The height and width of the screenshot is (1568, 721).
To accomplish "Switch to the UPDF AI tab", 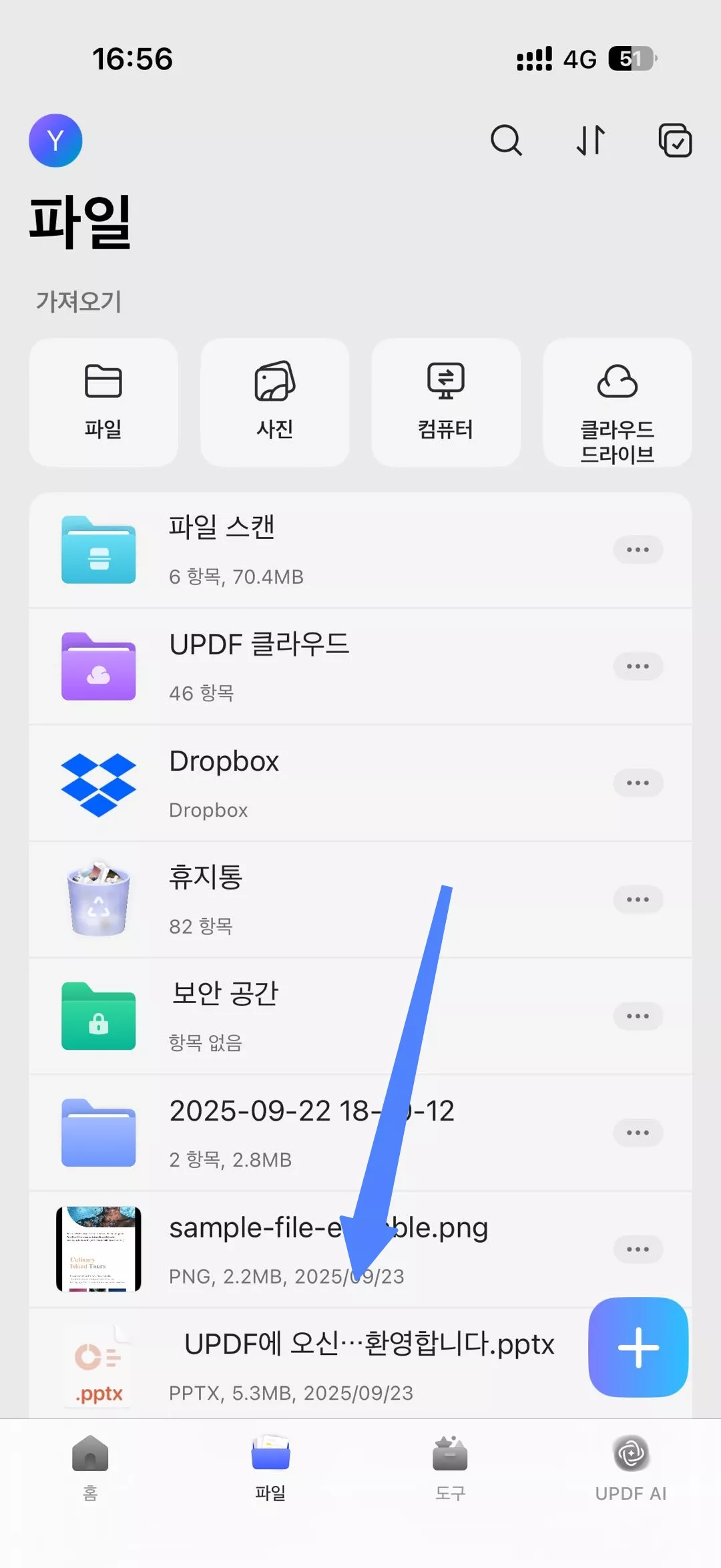I will (x=631, y=1466).
